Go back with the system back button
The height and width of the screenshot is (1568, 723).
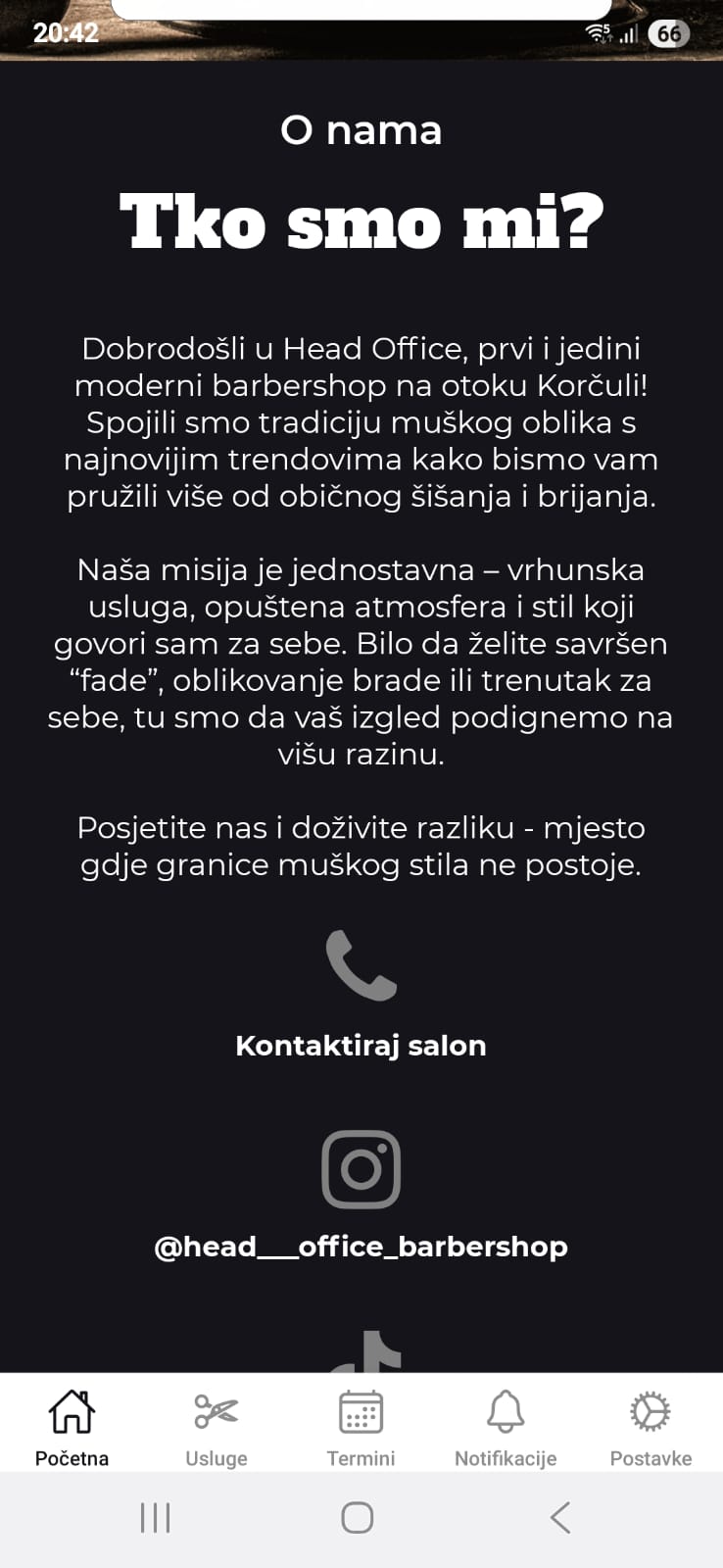coord(560,1517)
